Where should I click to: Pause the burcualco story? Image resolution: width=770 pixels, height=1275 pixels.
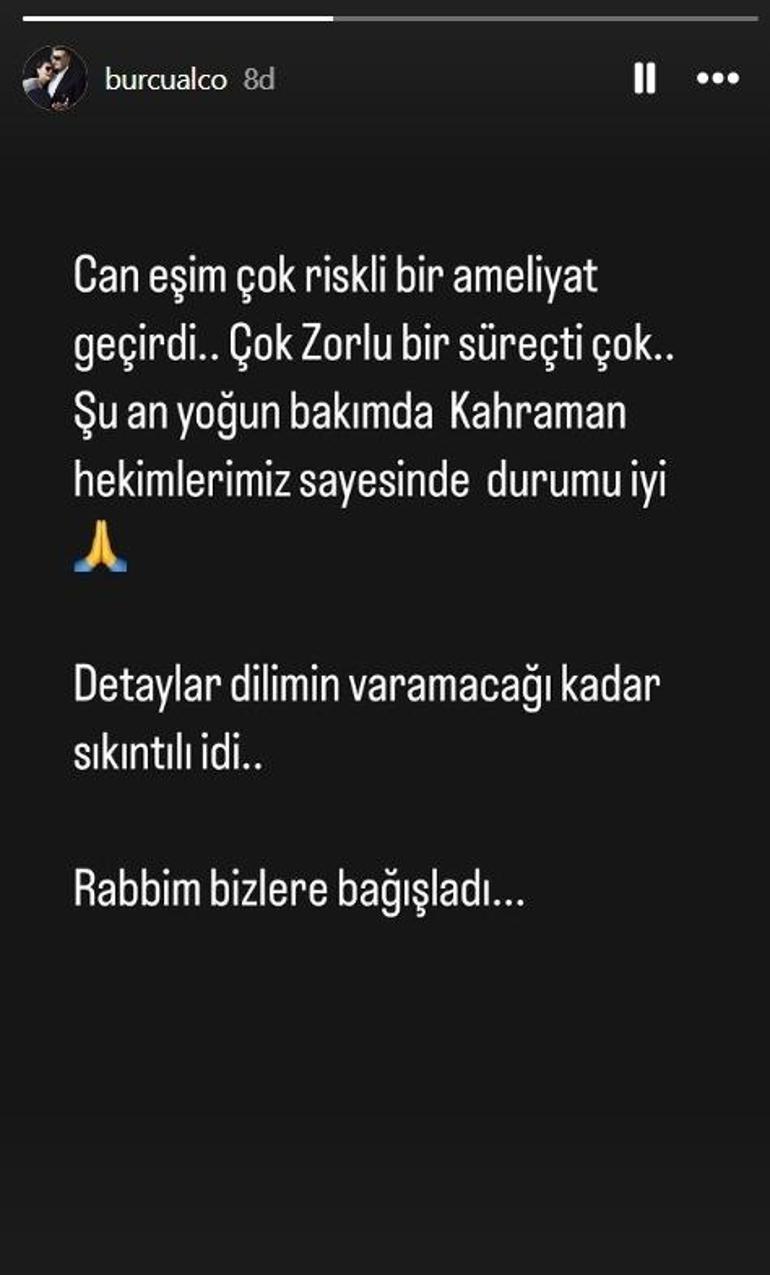[x=645, y=78]
